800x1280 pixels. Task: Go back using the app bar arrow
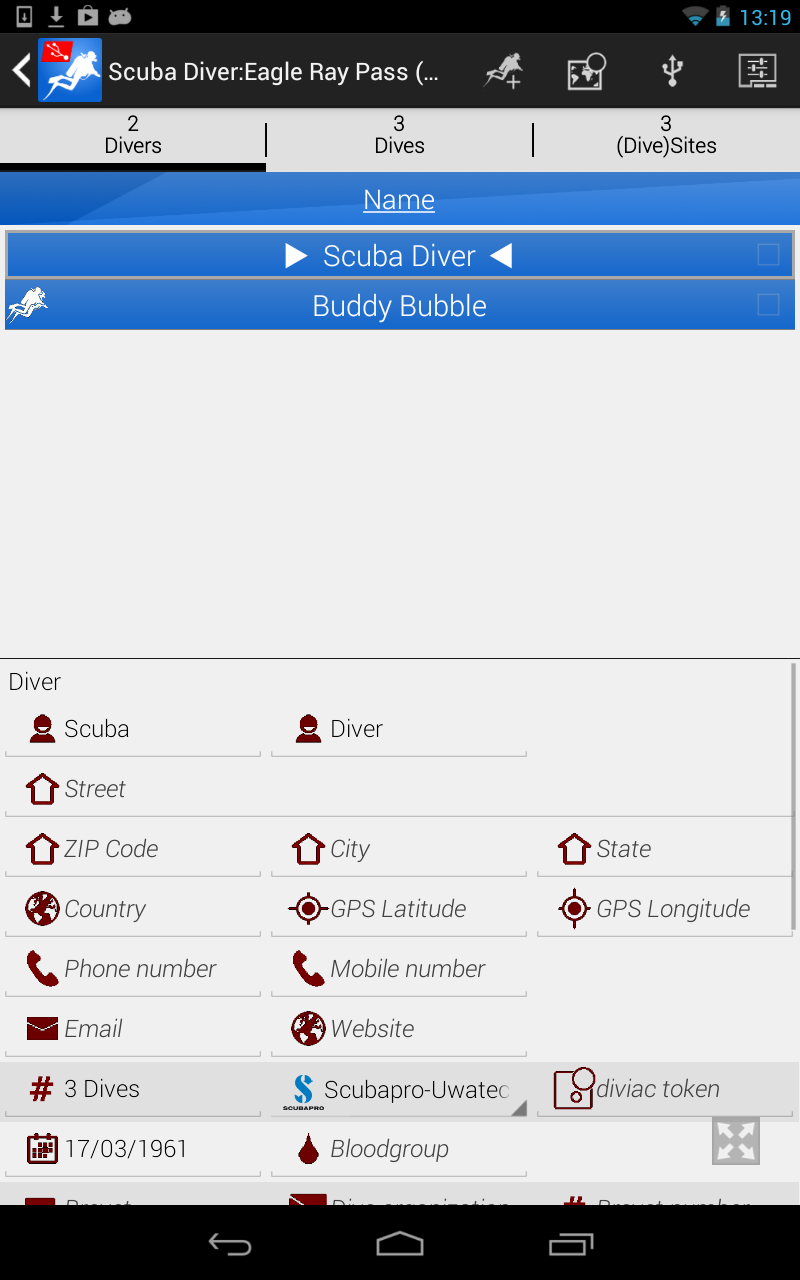tap(20, 70)
